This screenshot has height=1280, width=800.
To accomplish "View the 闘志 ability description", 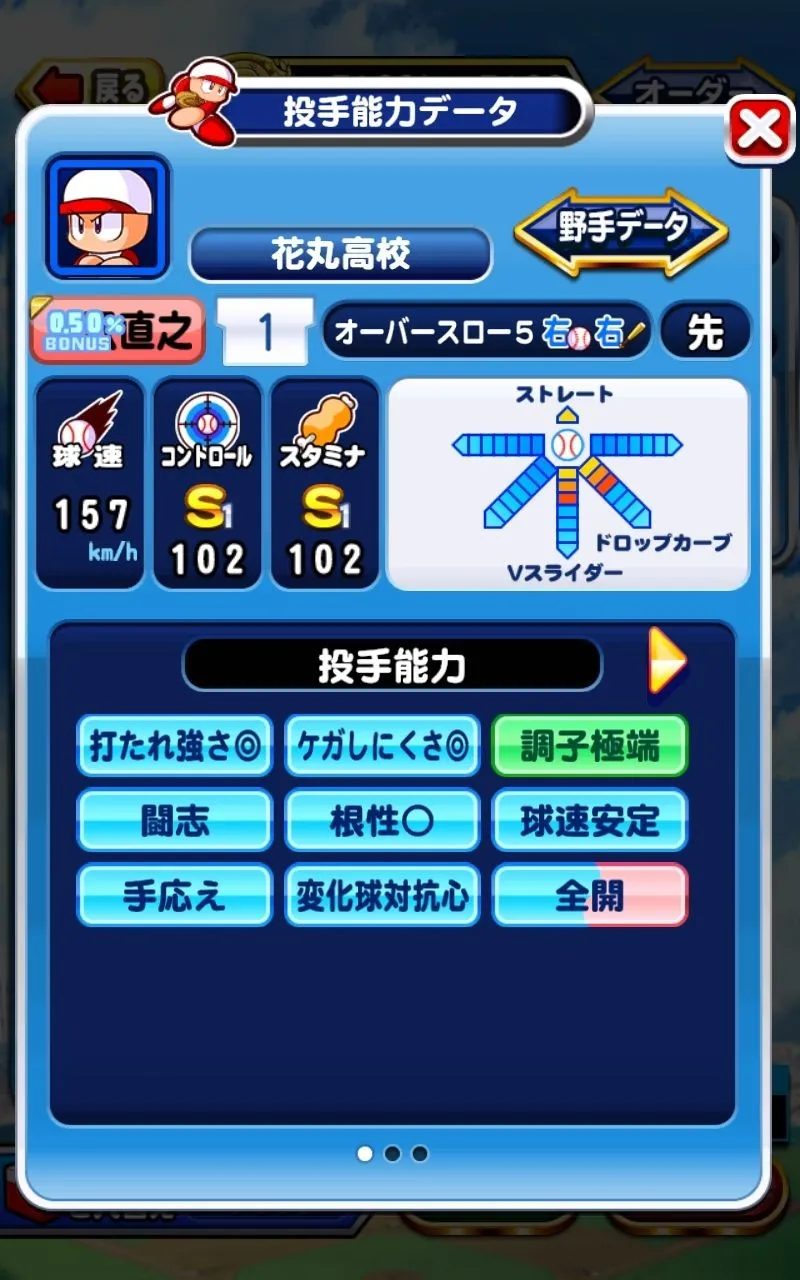I will click(x=175, y=821).
